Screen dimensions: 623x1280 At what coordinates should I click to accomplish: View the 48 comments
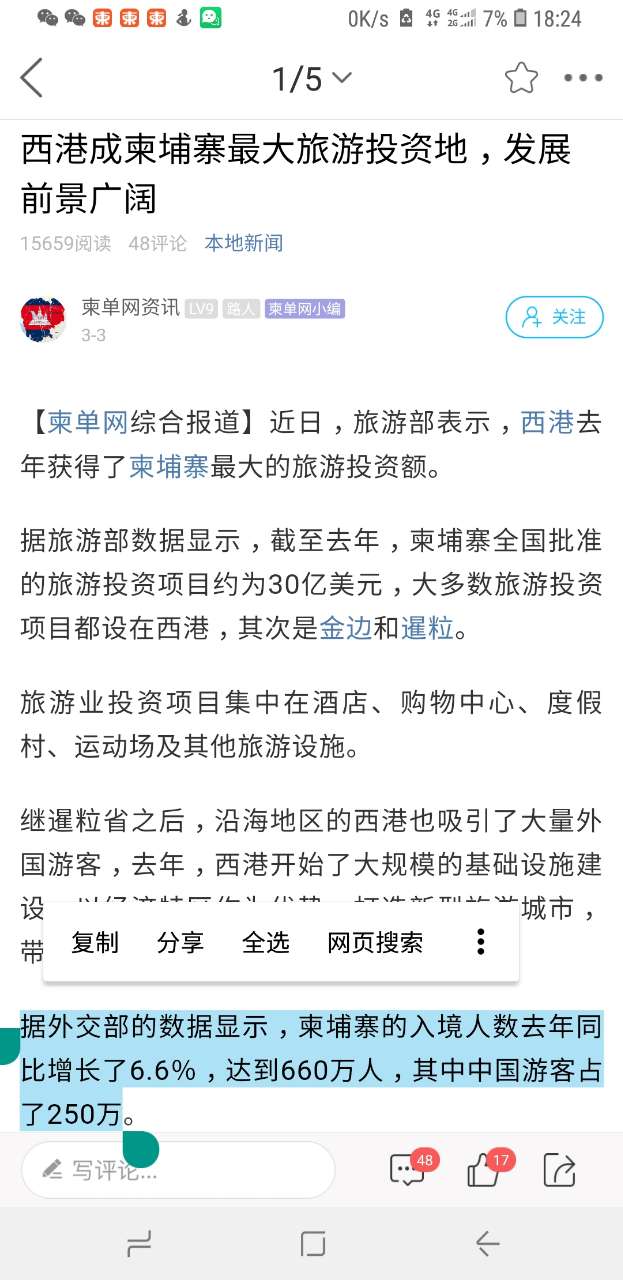pos(408,1169)
